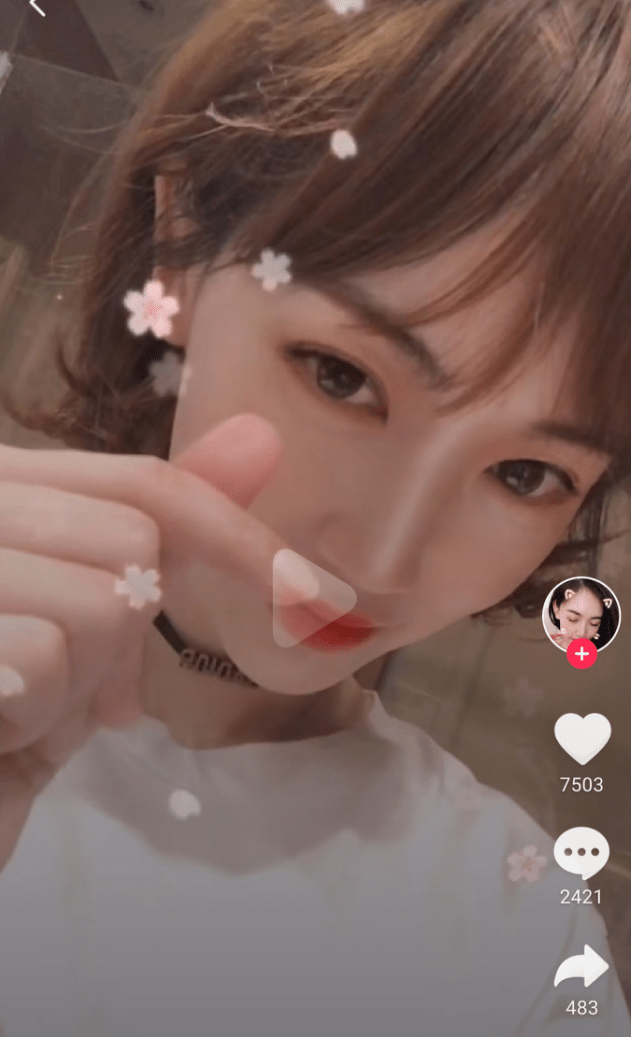Share this video using the arrow icon
631x1037 pixels.
582,967
